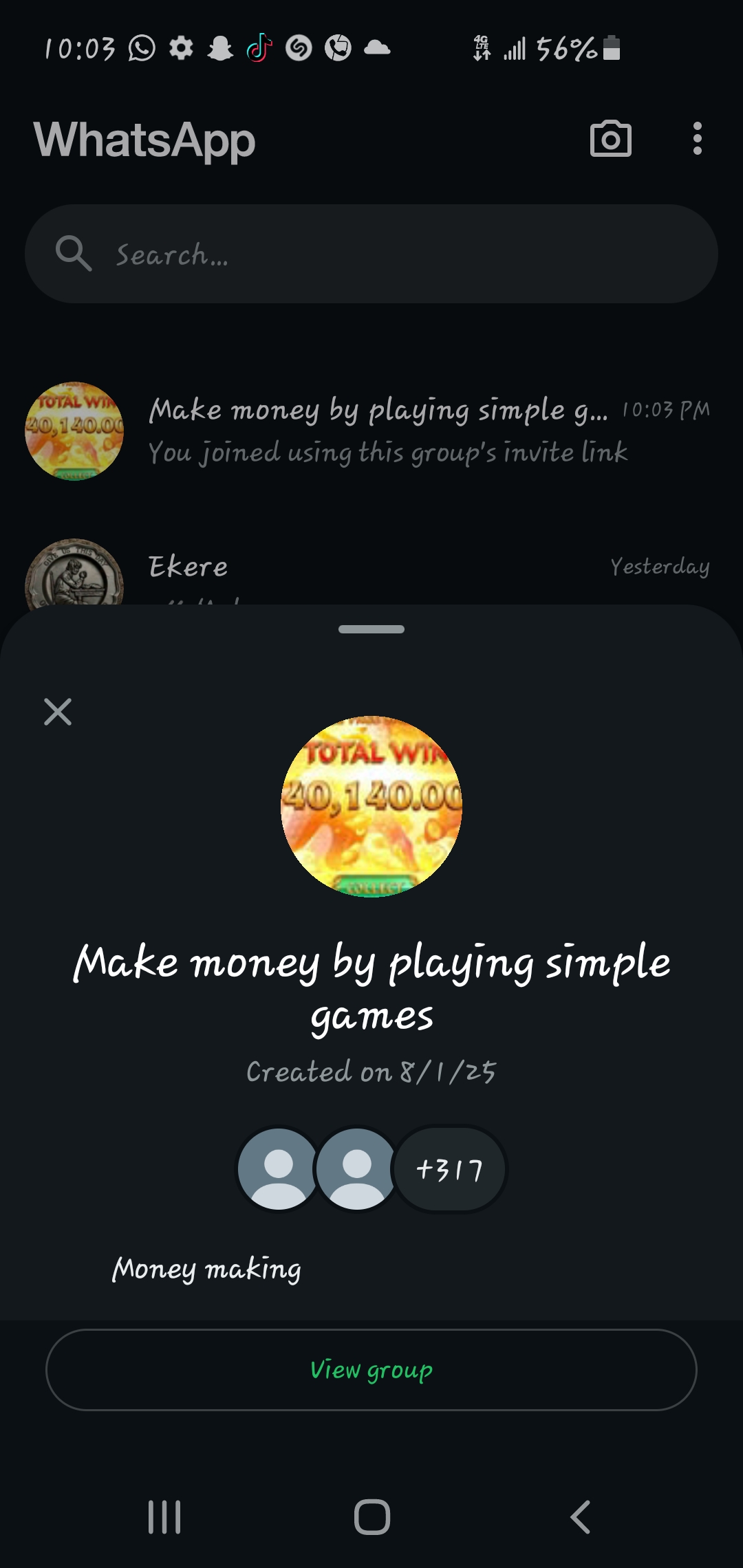Go to the home screen
Screen dimensions: 743x1568
[371, 1516]
